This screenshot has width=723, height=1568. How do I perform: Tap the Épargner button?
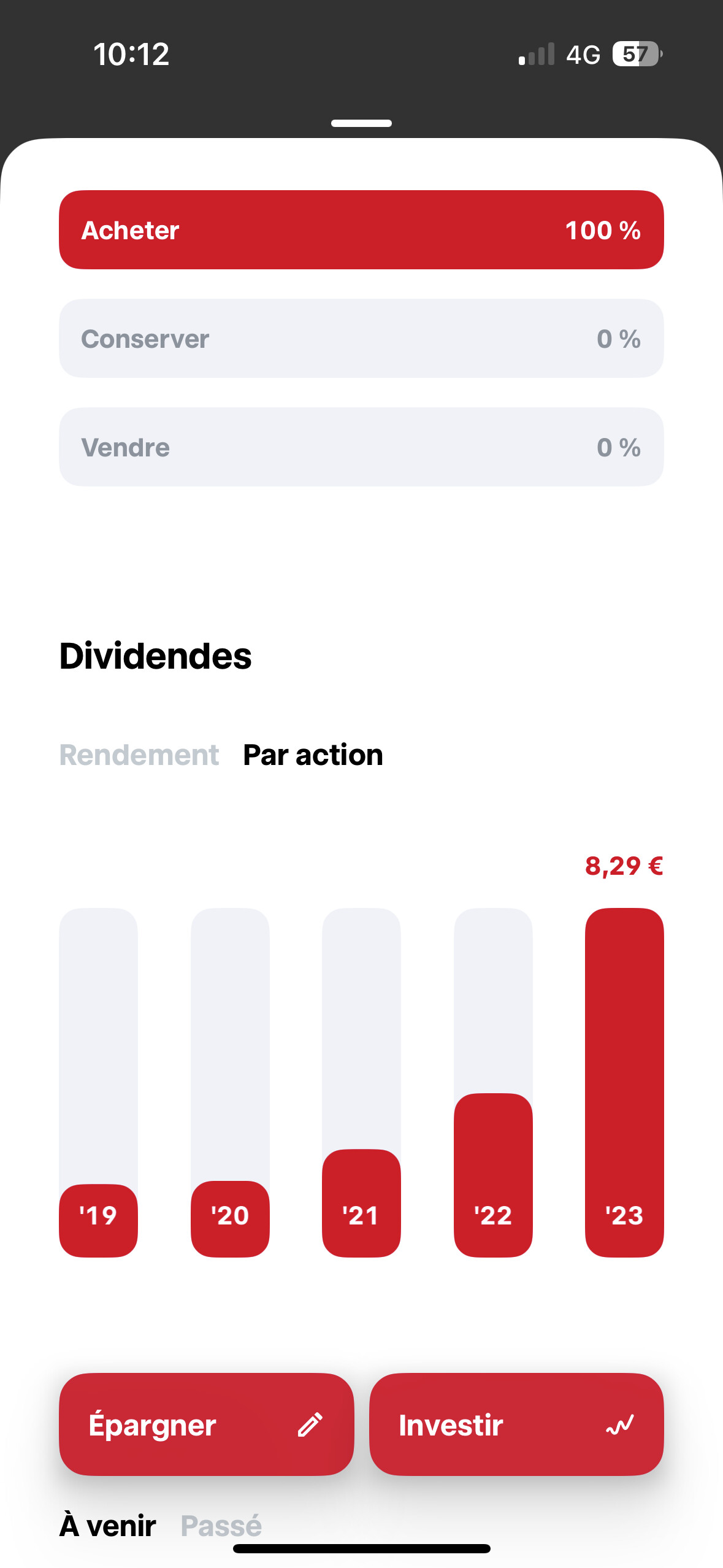click(x=207, y=1424)
